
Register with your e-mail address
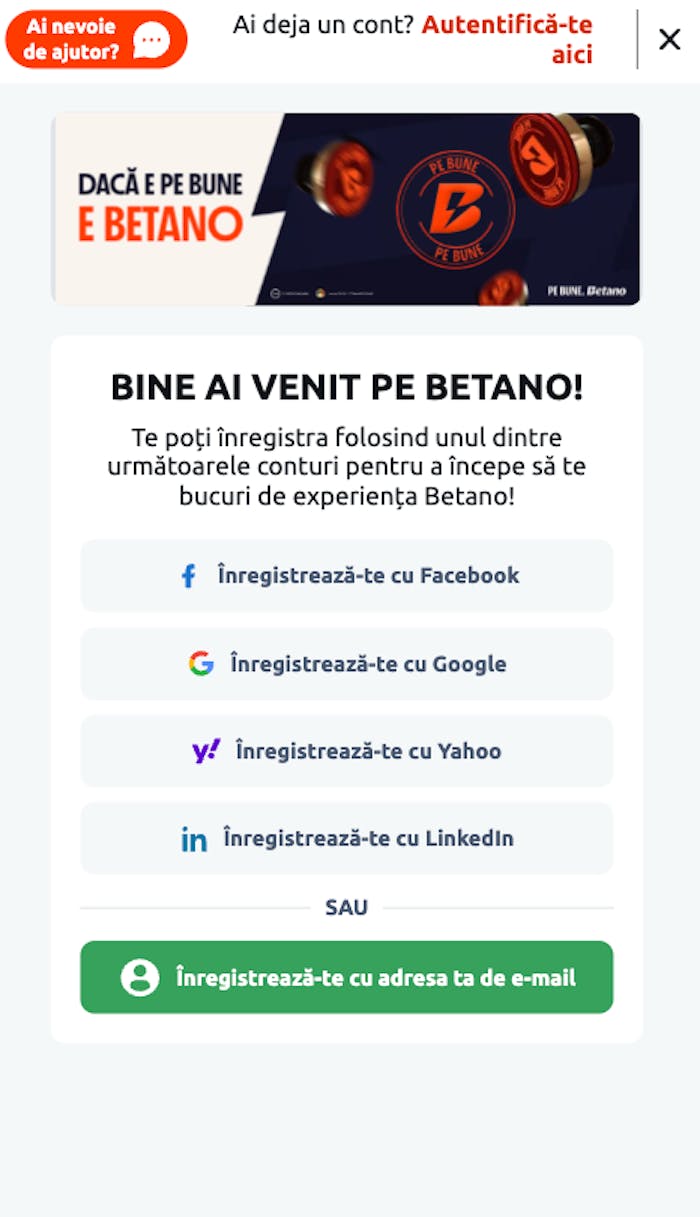[346, 977]
